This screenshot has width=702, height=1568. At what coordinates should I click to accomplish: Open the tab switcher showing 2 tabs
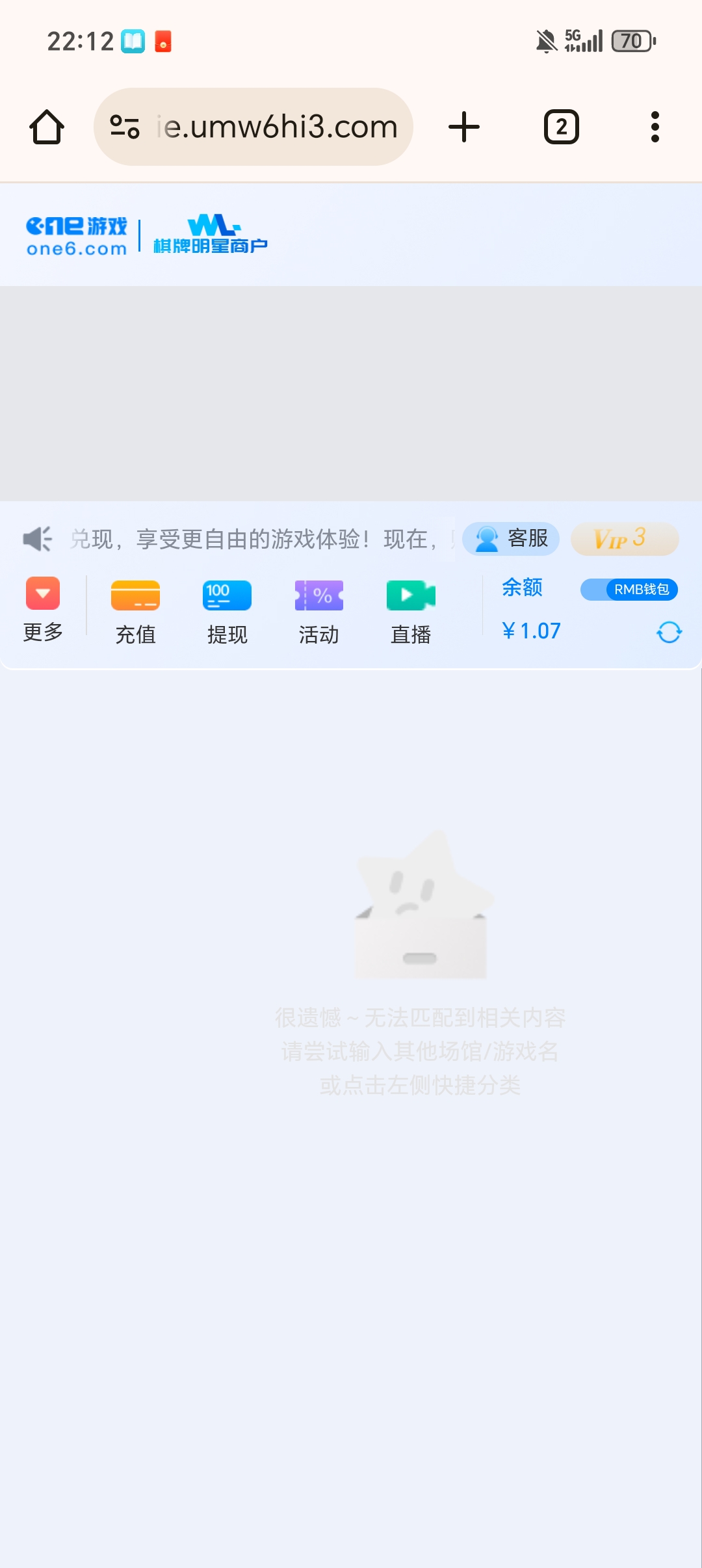pyautogui.click(x=561, y=127)
